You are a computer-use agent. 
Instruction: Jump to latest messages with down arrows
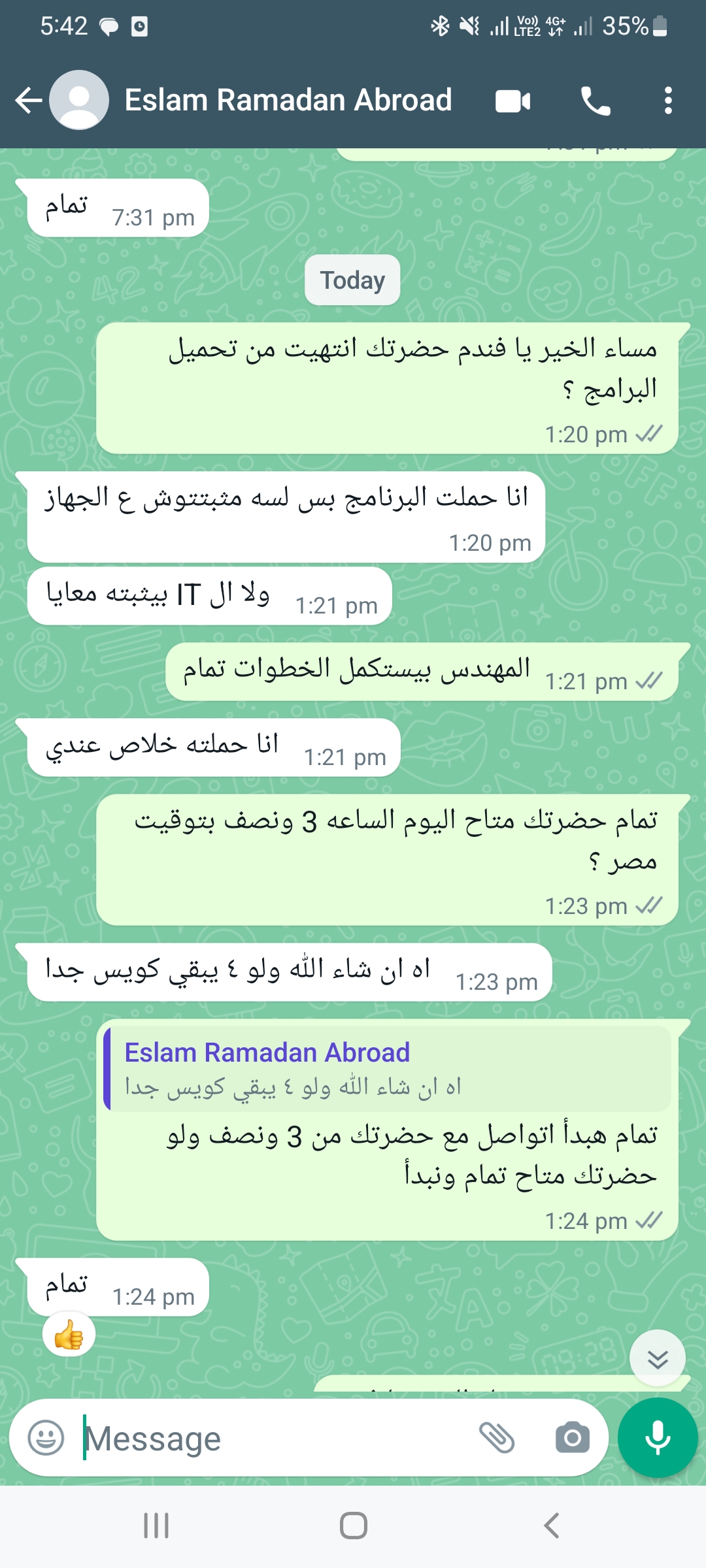(658, 1358)
